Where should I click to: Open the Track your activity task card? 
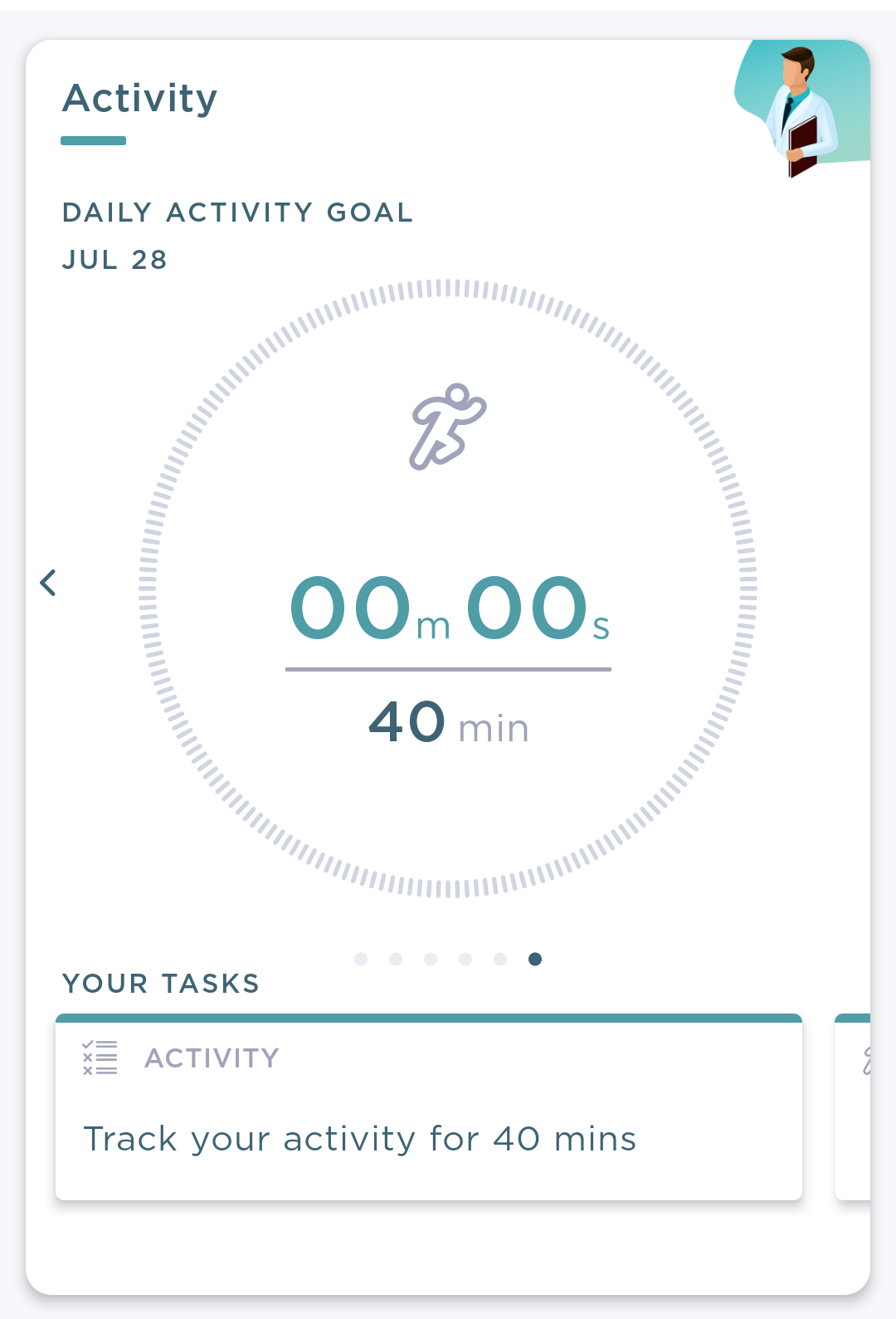[428, 1109]
